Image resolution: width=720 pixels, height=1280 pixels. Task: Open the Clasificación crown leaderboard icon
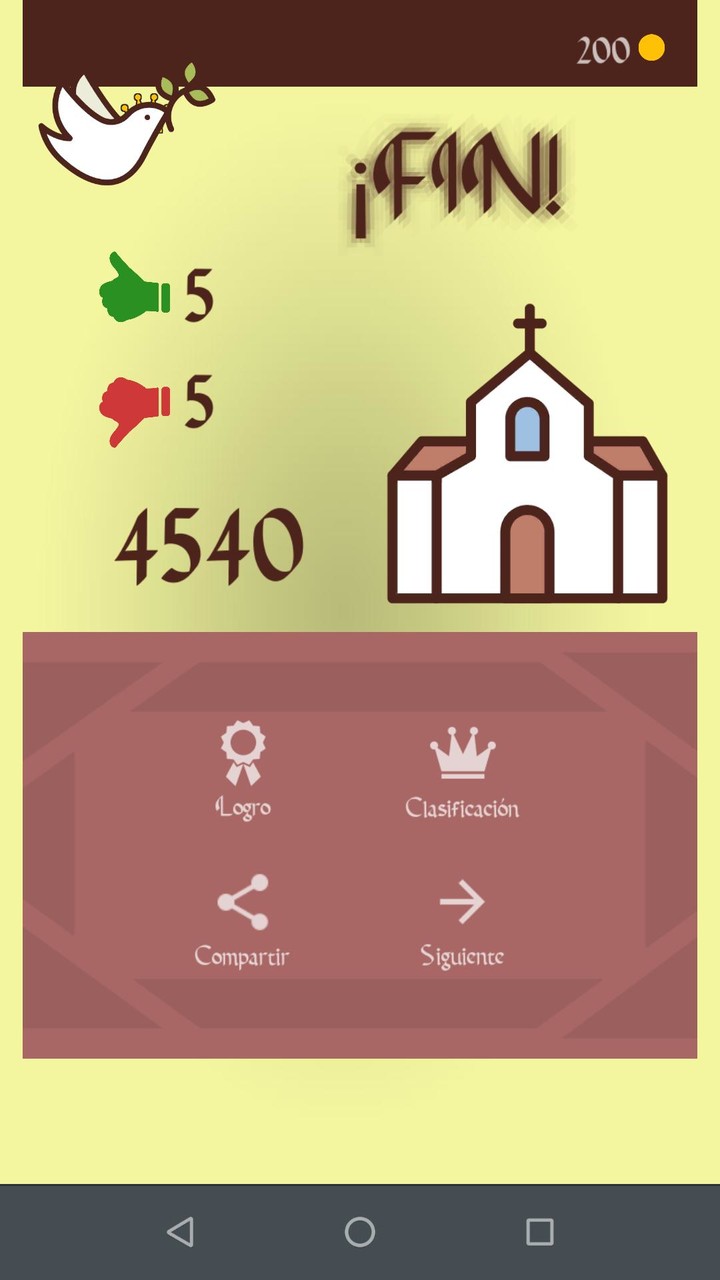[x=462, y=753]
